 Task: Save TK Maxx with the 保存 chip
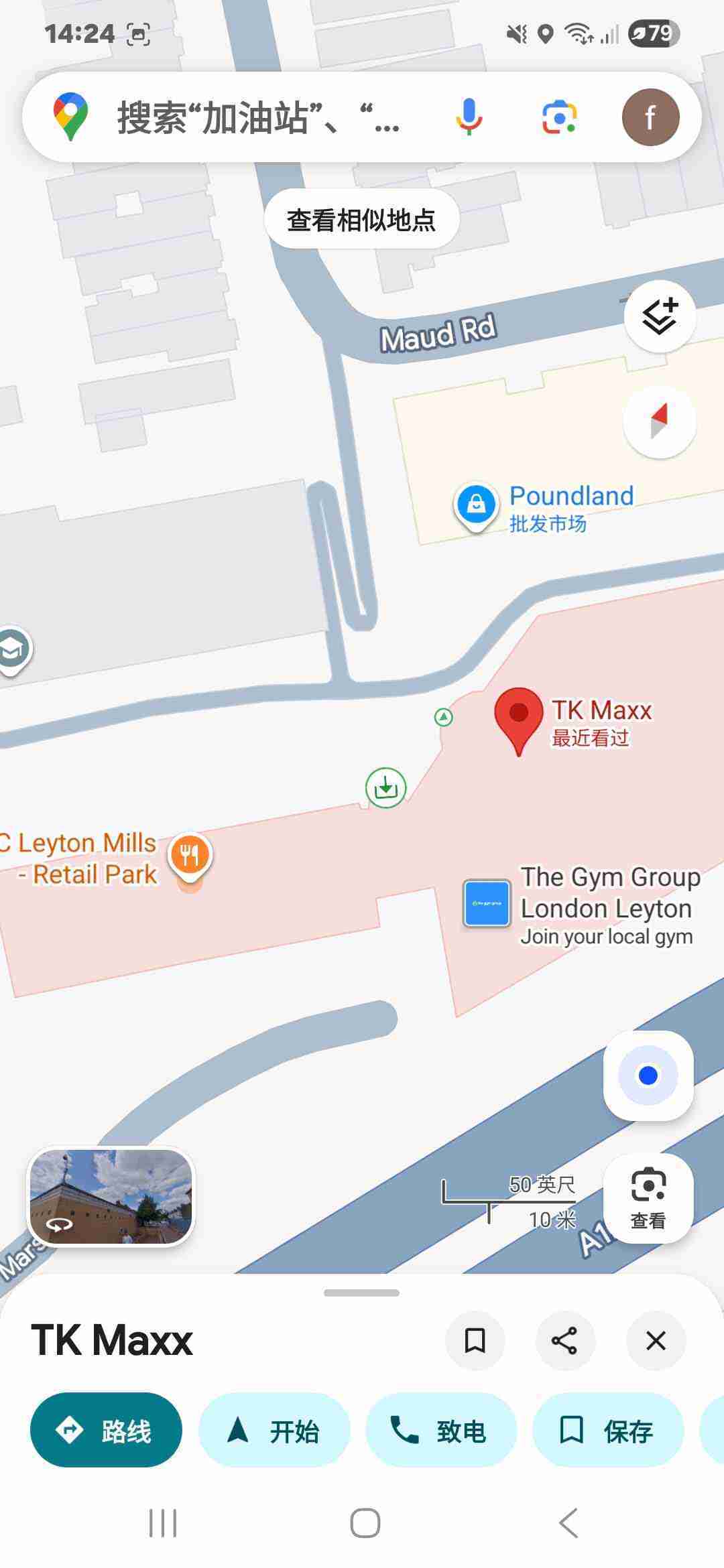pos(607,1431)
